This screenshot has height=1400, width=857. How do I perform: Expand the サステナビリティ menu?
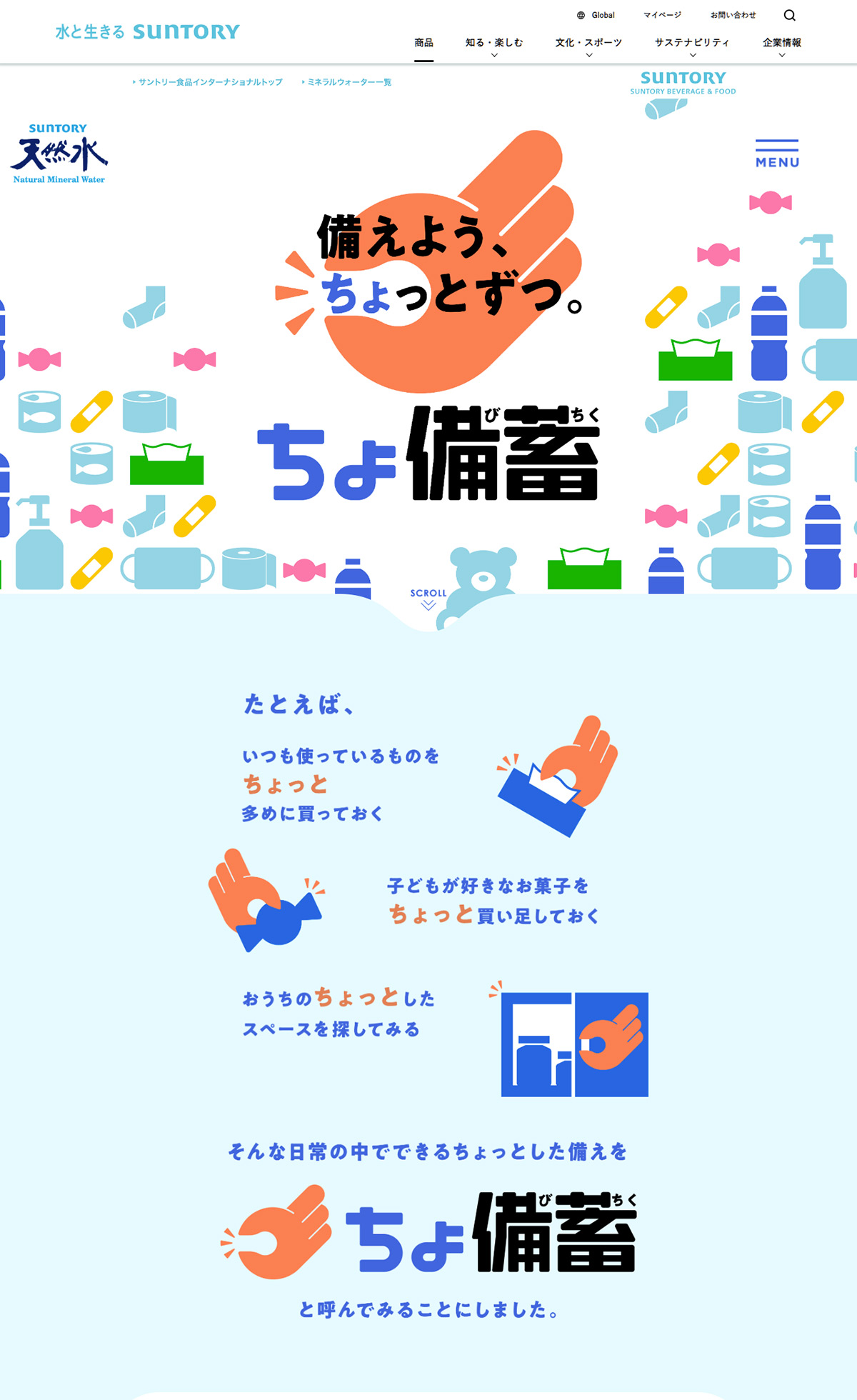click(x=692, y=44)
